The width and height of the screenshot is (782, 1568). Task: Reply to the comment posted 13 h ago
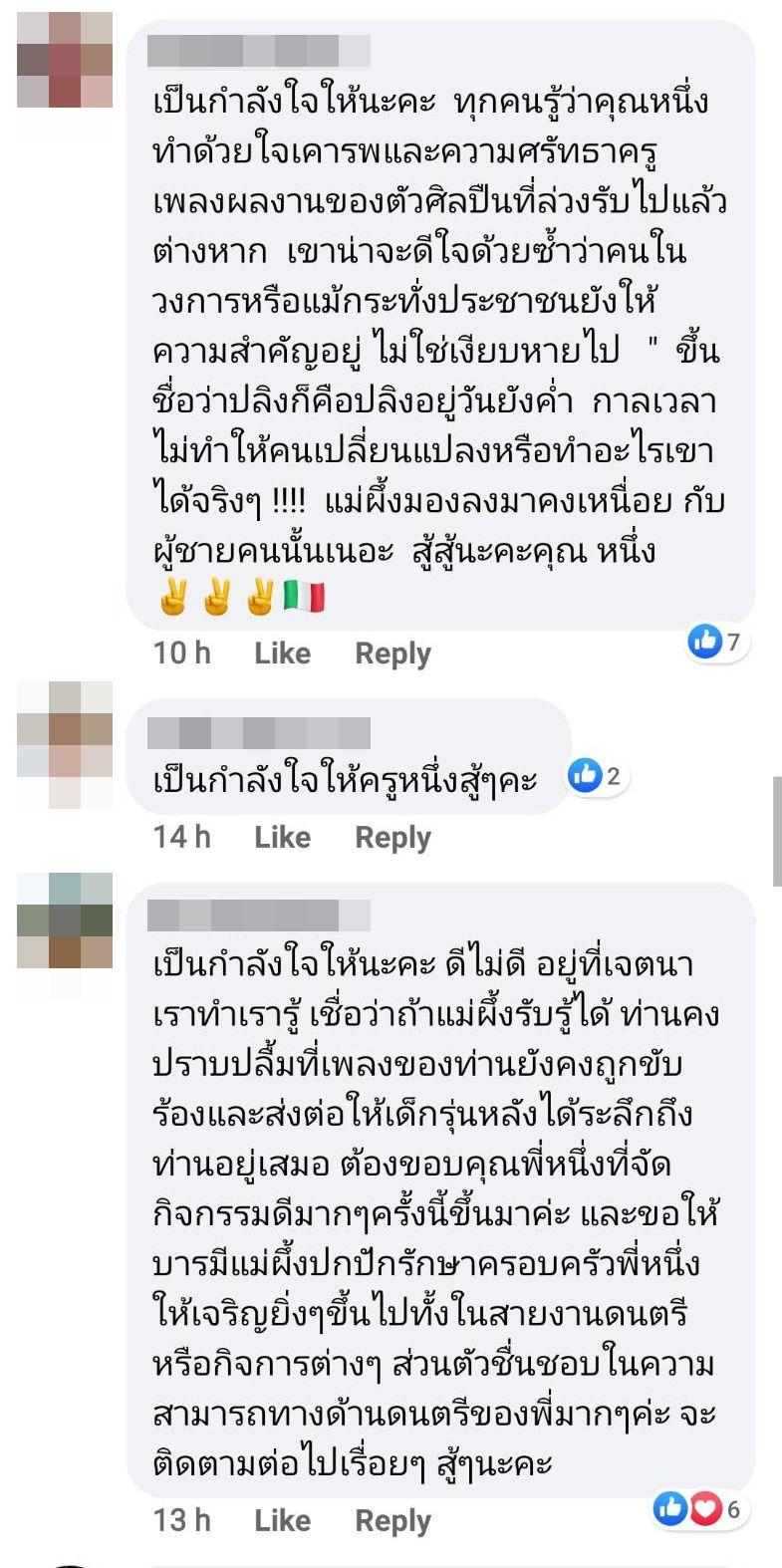click(392, 1520)
